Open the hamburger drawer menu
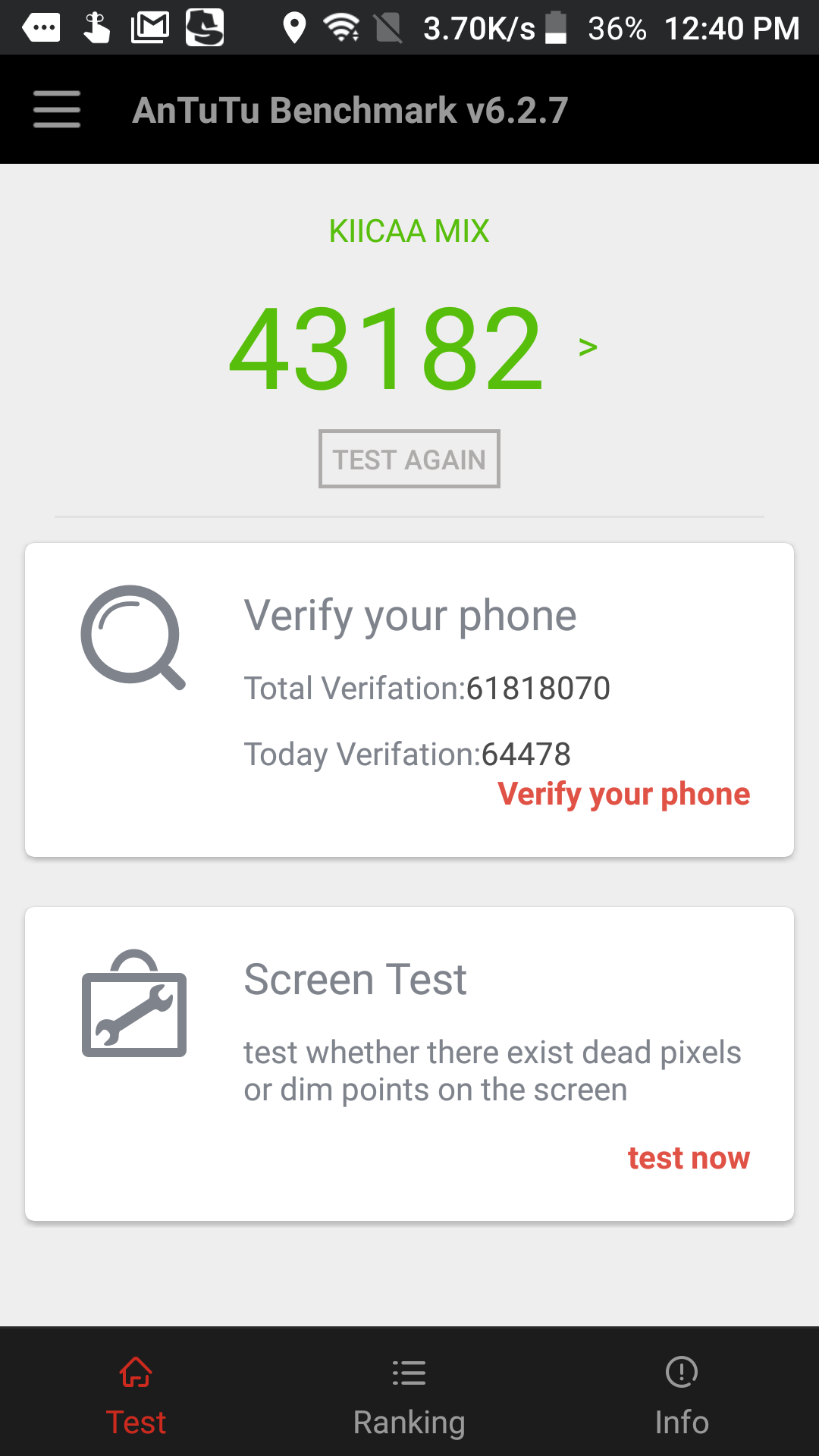The height and width of the screenshot is (1456, 819). coord(57,110)
